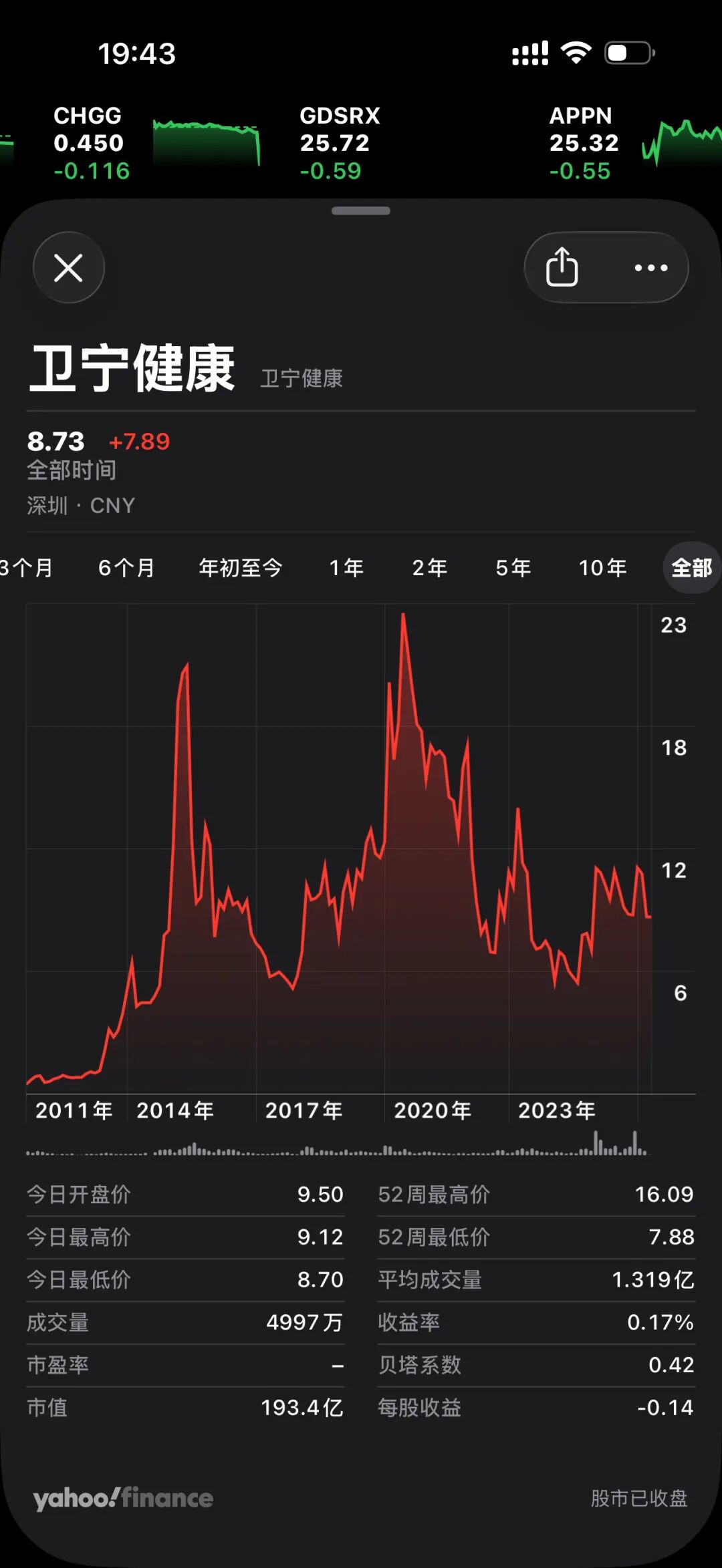722x1568 pixels.
Task: Select the 6个月 chart range
Action: point(126,568)
